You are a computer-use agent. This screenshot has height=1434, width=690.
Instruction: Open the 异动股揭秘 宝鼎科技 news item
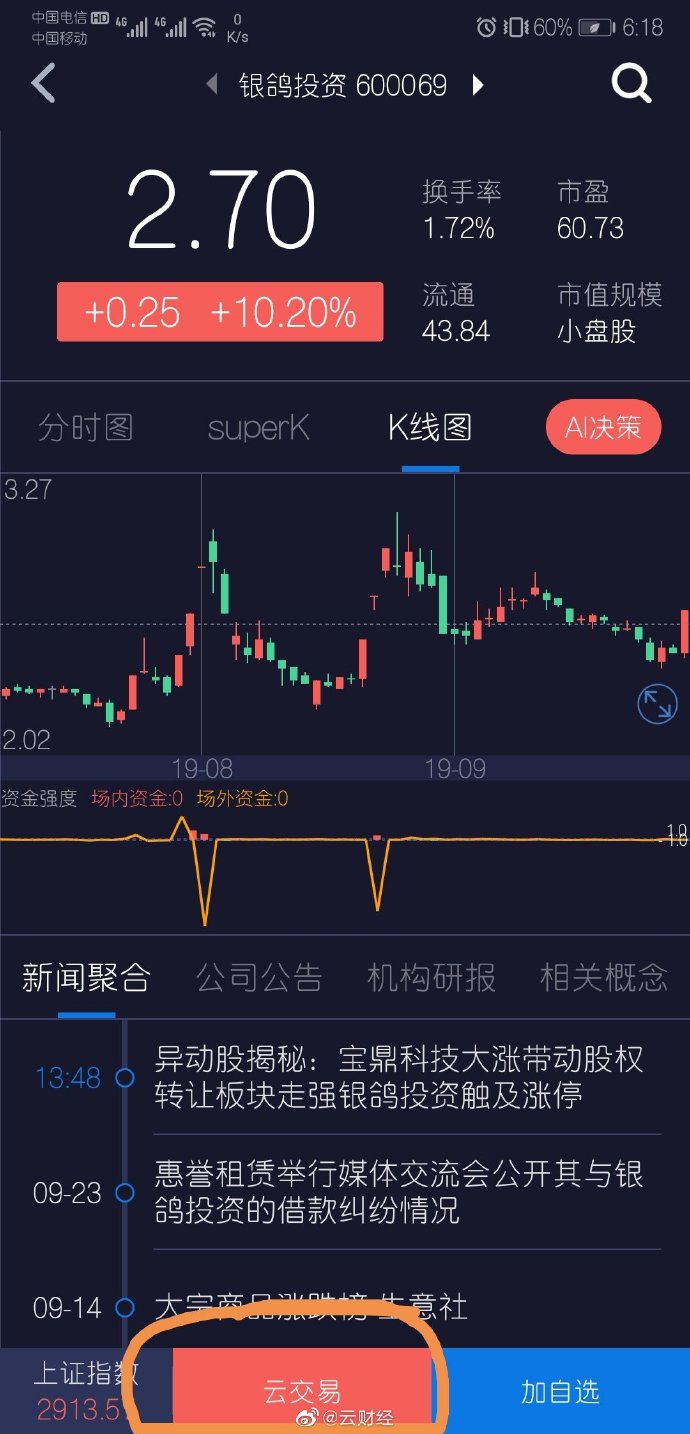[400, 1077]
